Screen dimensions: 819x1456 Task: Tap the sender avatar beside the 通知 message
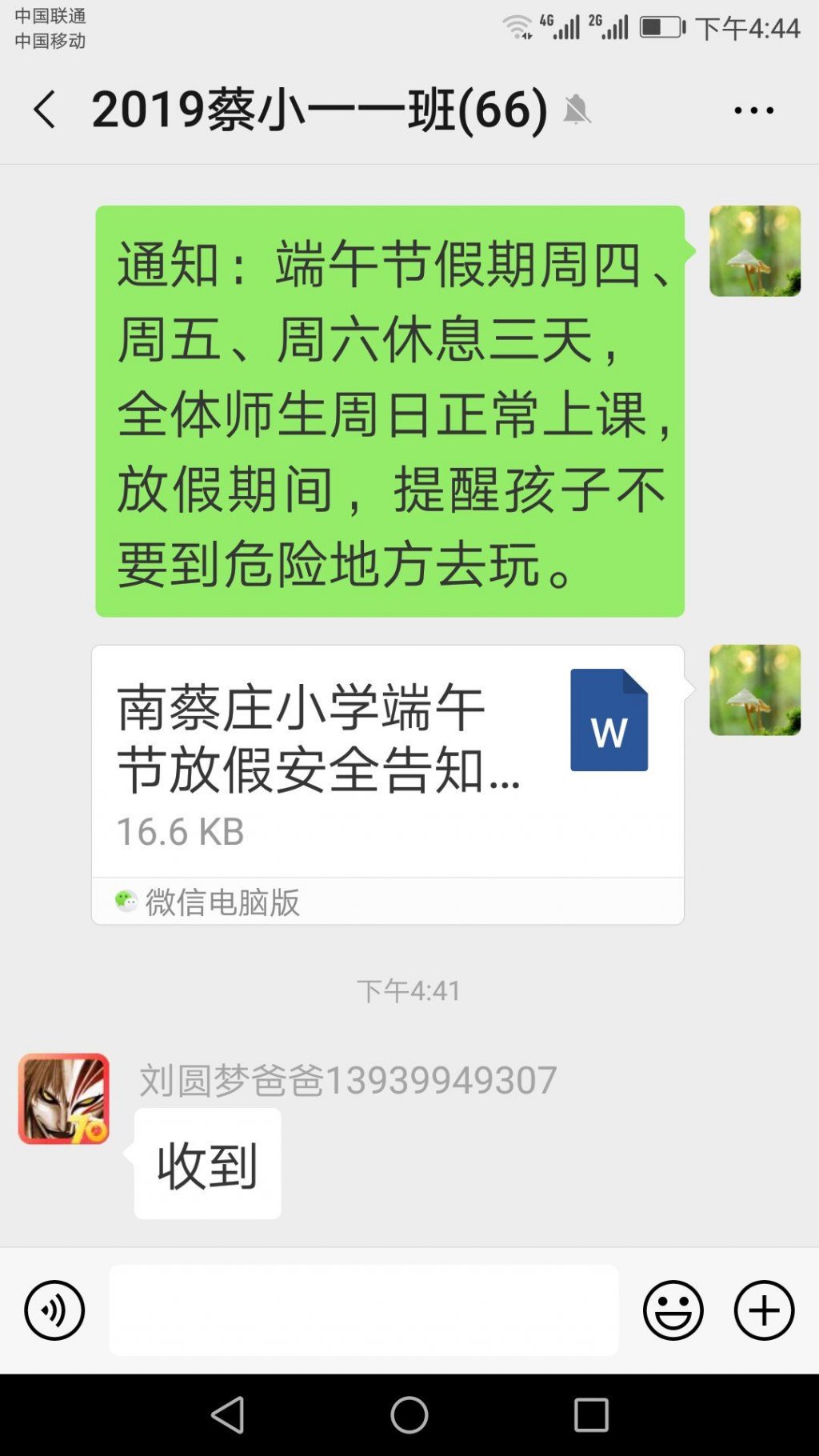tap(754, 251)
